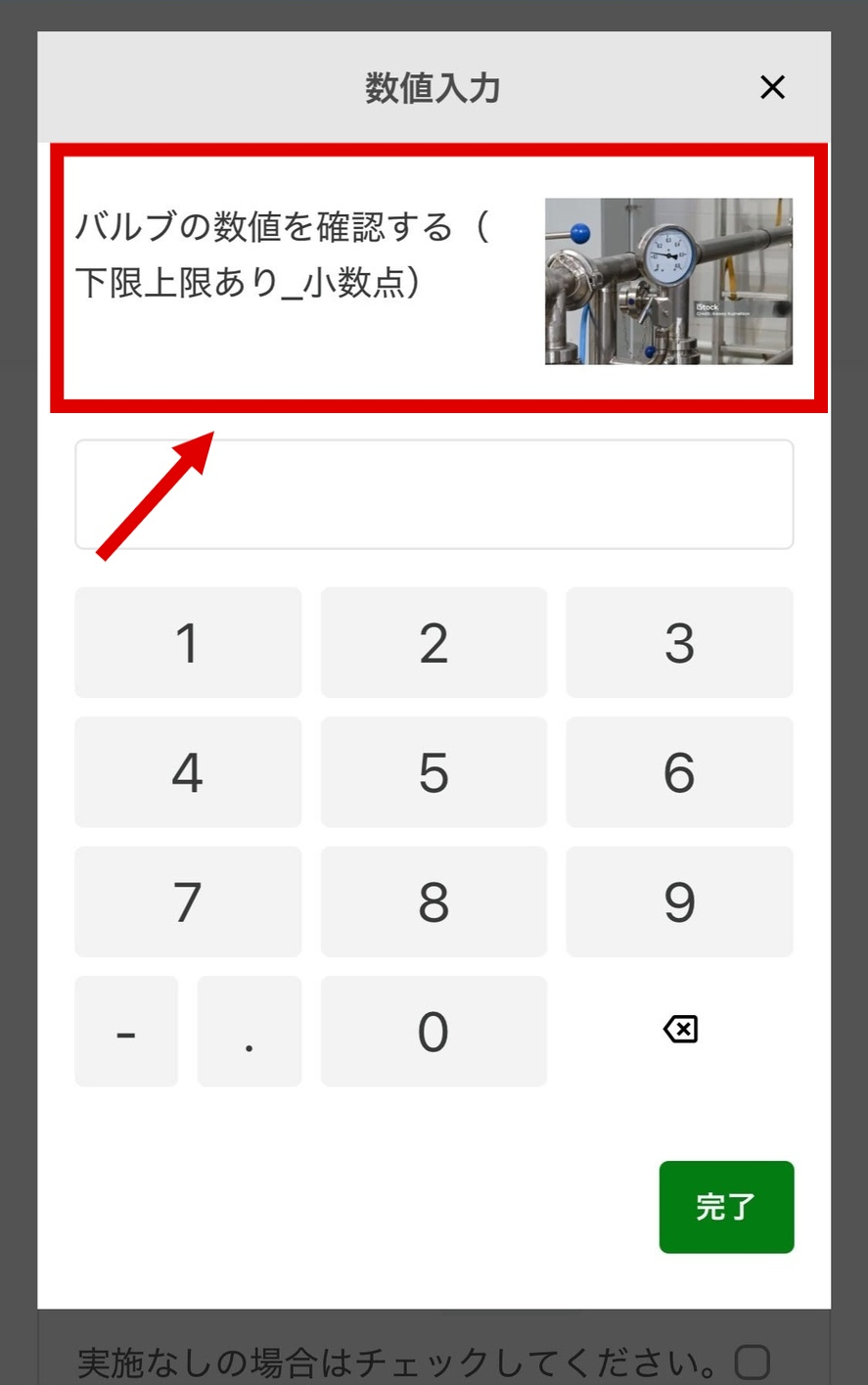
Task: Enter digit 1 on the keypad
Action: coord(188,642)
